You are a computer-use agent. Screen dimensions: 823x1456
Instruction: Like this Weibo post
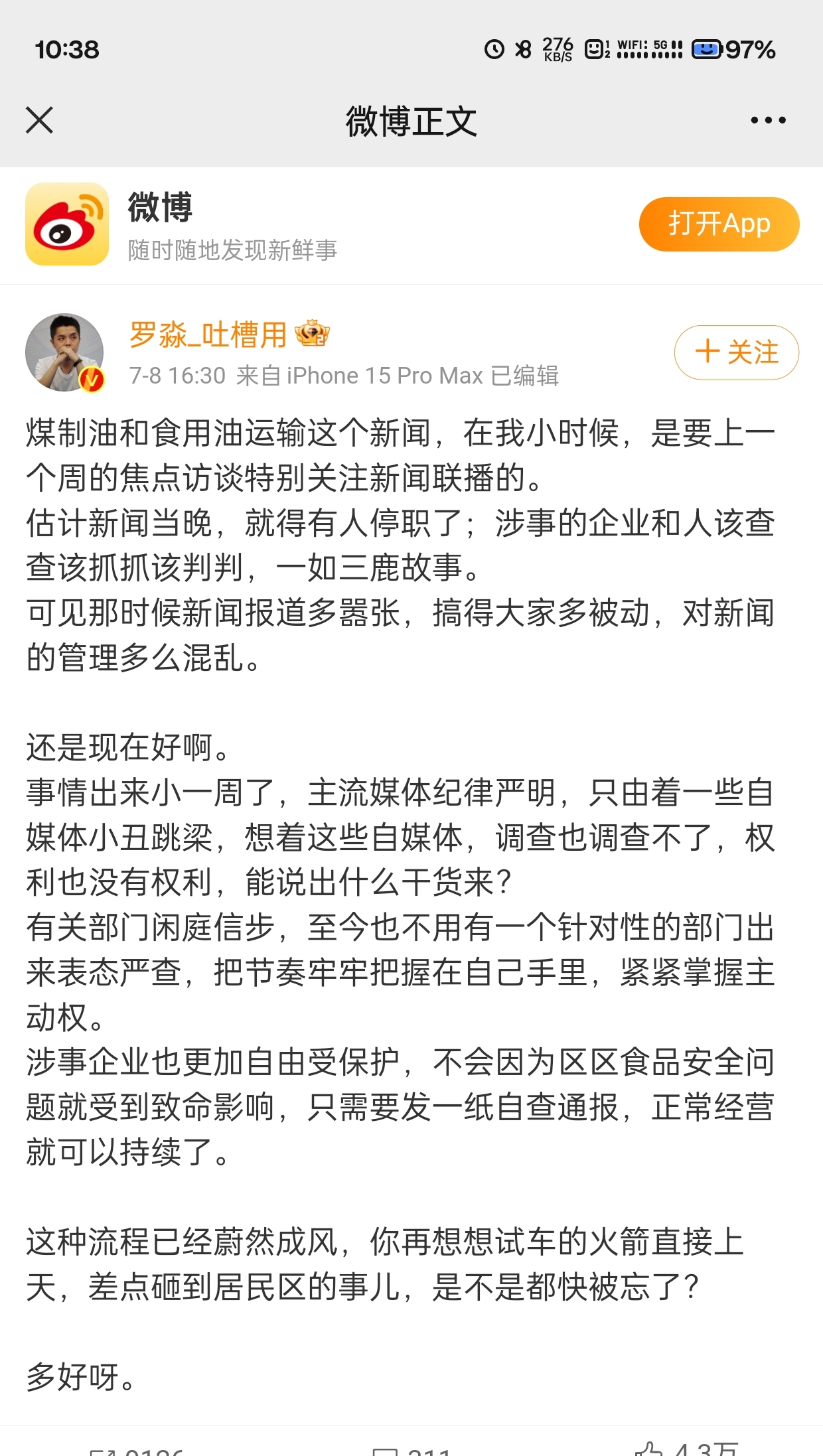[x=686, y=1449]
